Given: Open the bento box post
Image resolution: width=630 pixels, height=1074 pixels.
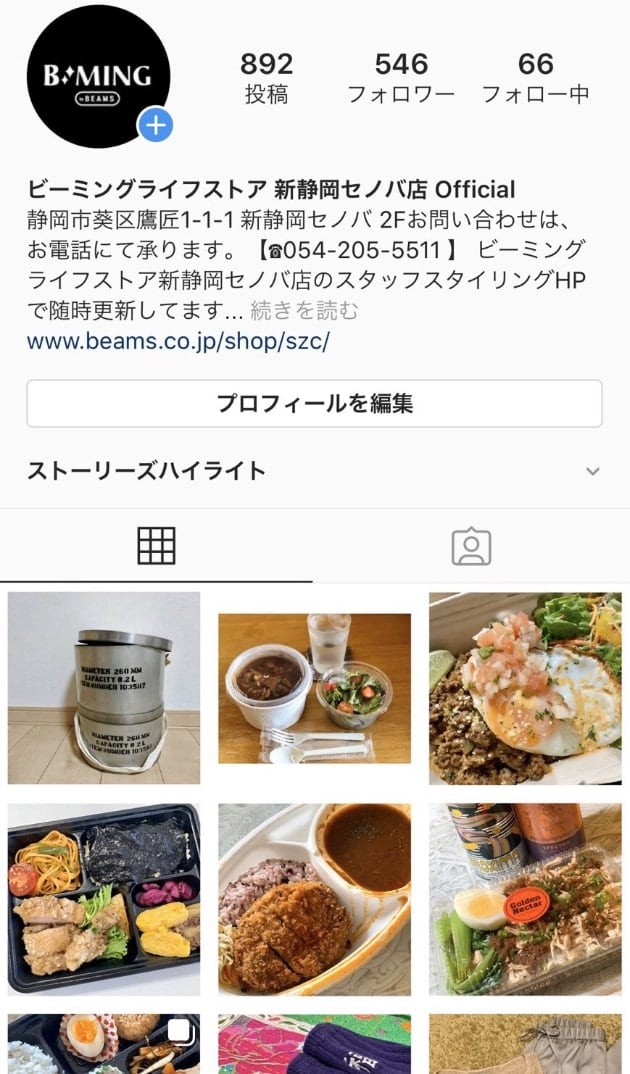Looking at the screenshot, I should [x=104, y=898].
